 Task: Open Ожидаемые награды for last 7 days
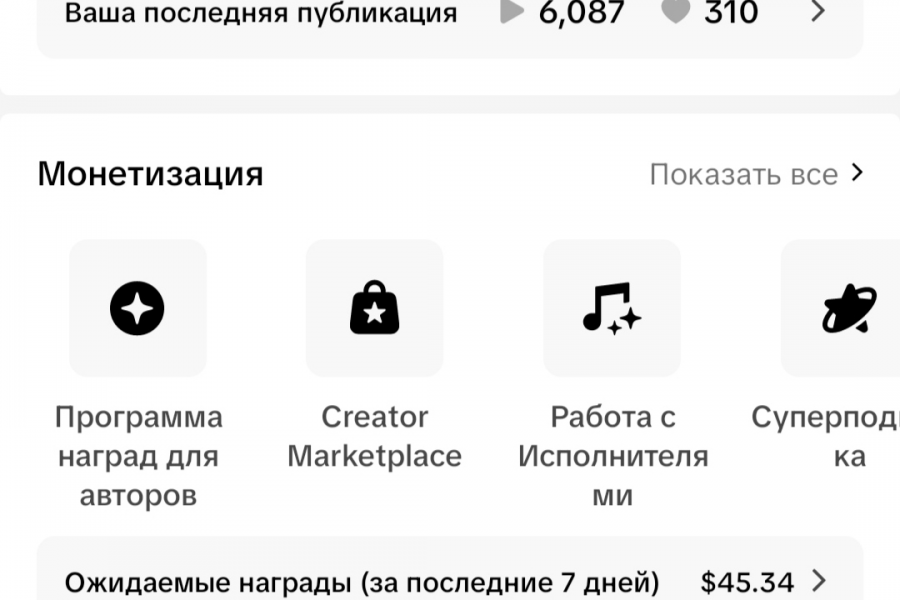[450, 580]
